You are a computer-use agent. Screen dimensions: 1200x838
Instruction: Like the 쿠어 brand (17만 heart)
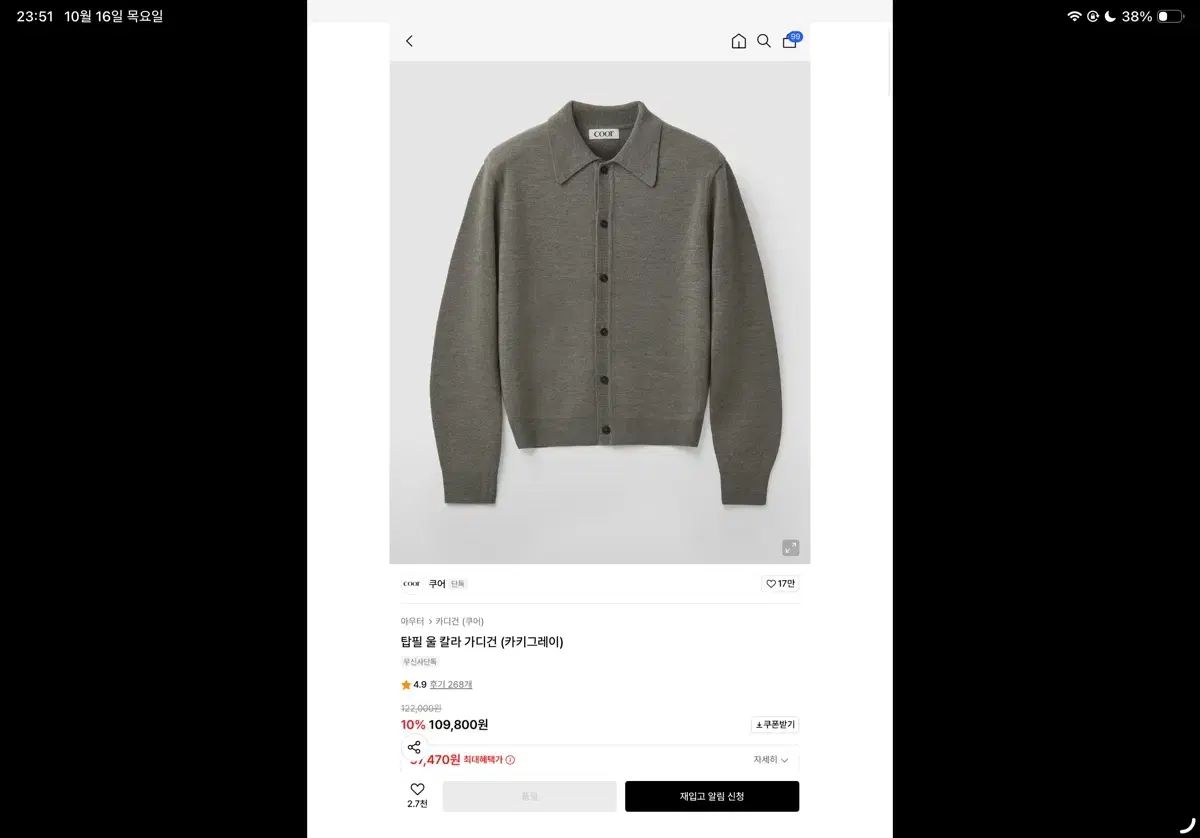(780, 583)
